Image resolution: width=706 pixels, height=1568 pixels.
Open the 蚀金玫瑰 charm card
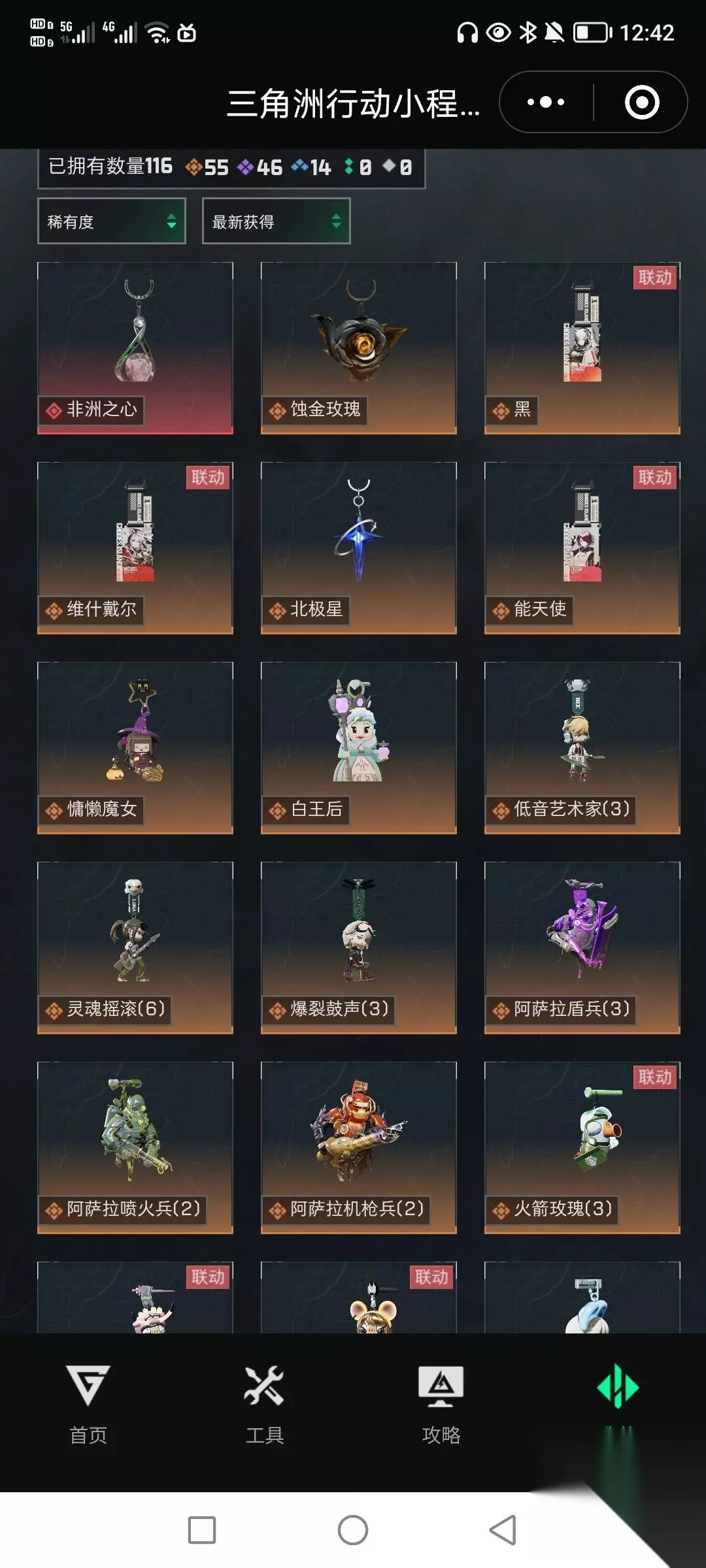[x=358, y=348]
